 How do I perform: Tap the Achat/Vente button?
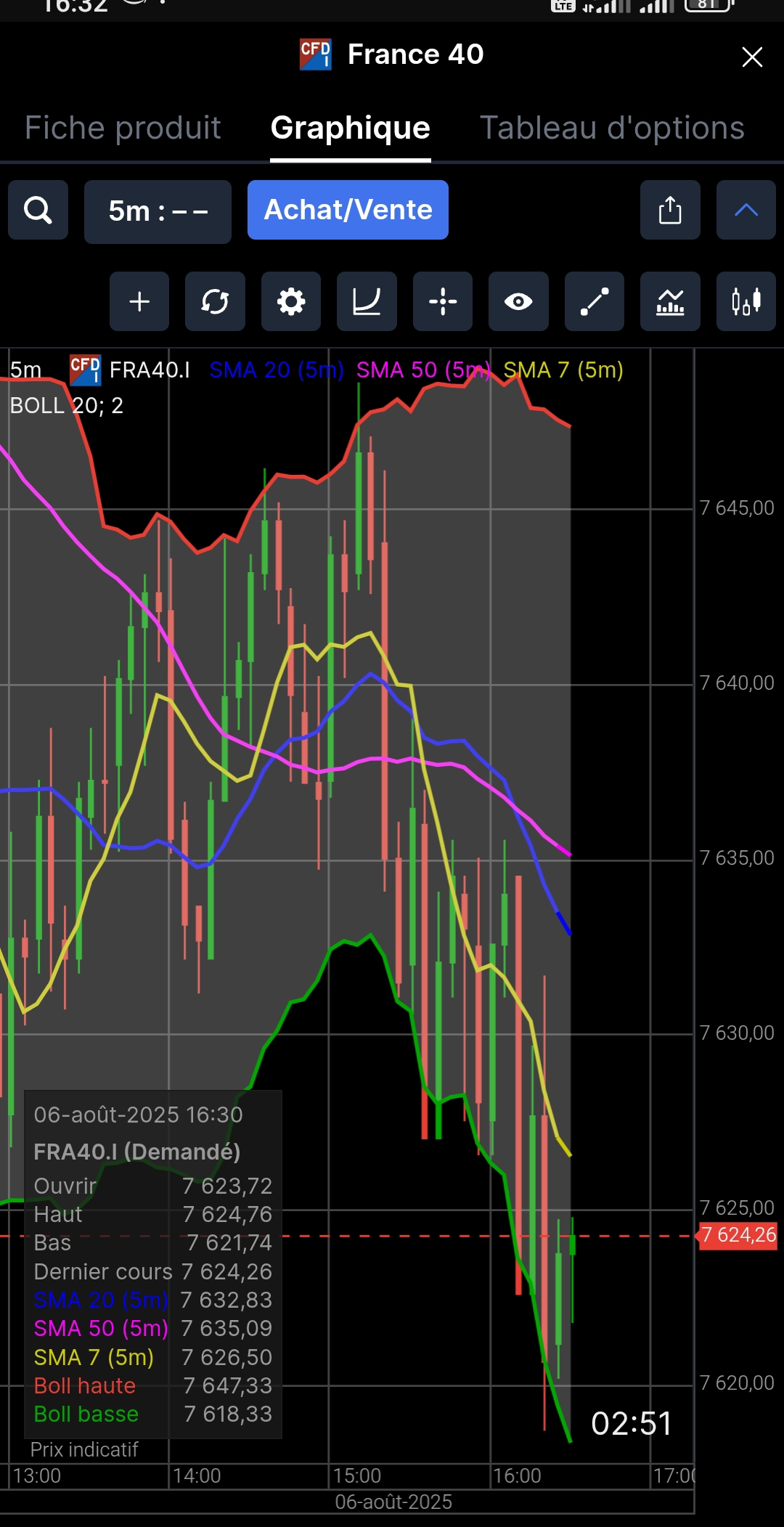348,210
